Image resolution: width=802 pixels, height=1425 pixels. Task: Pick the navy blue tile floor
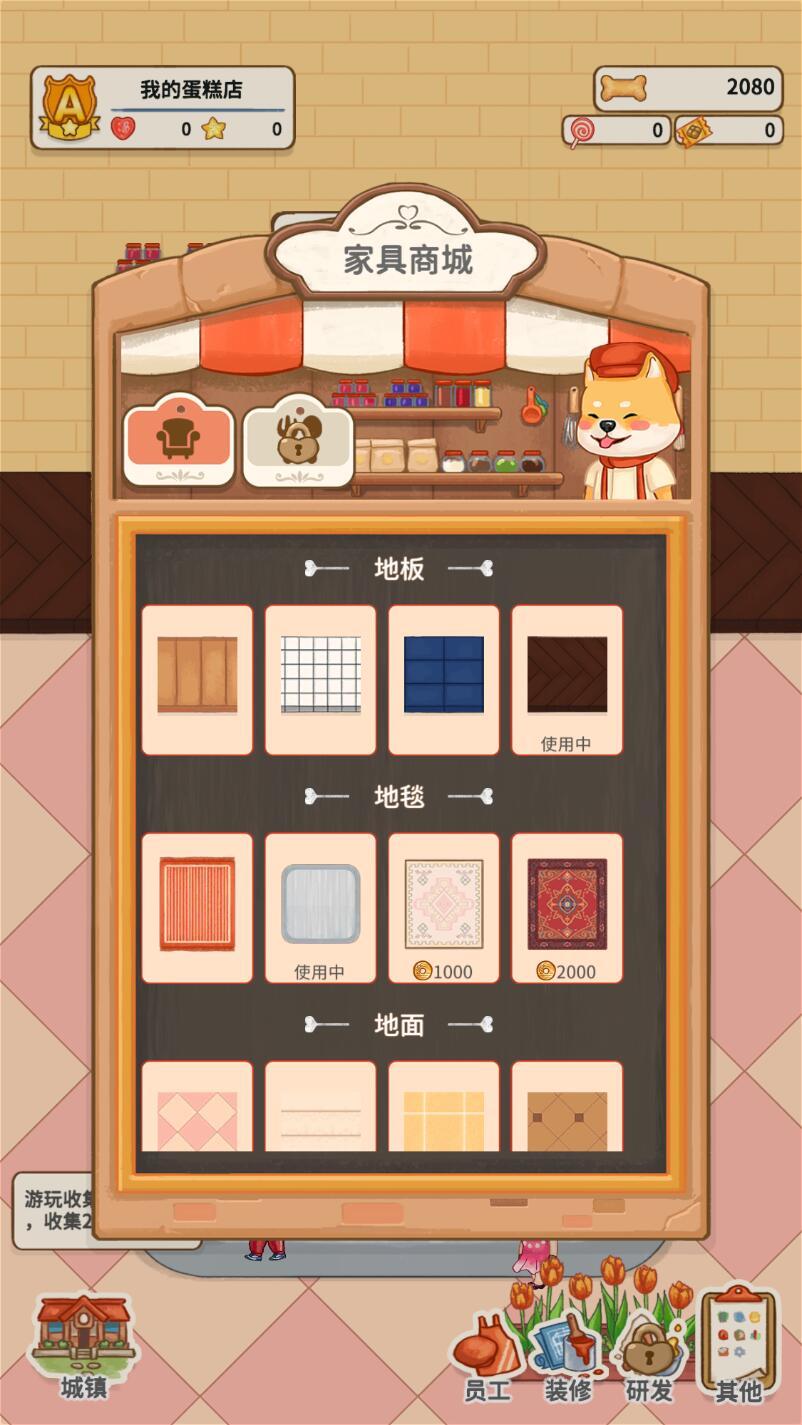444,678
